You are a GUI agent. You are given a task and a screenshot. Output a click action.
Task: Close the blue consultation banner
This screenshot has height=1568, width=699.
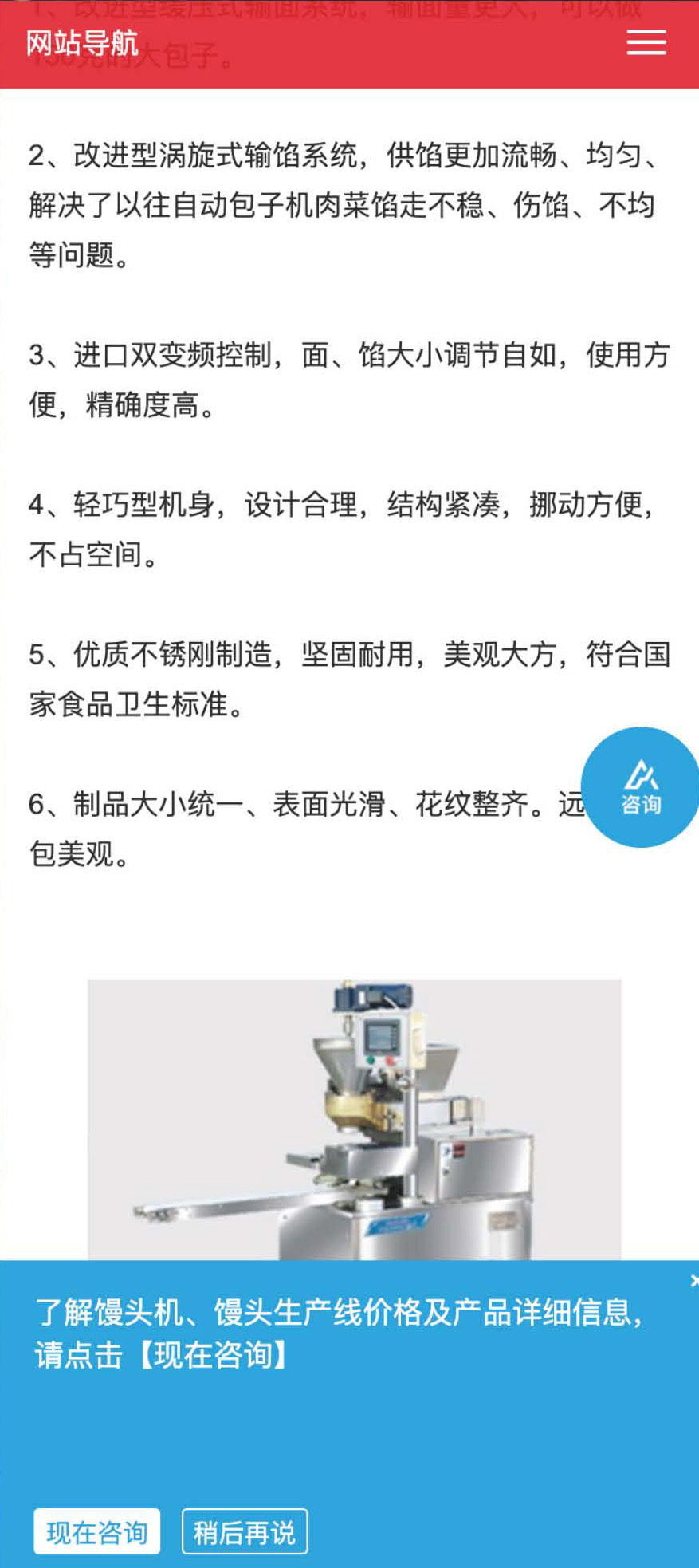(x=693, y=1280)
